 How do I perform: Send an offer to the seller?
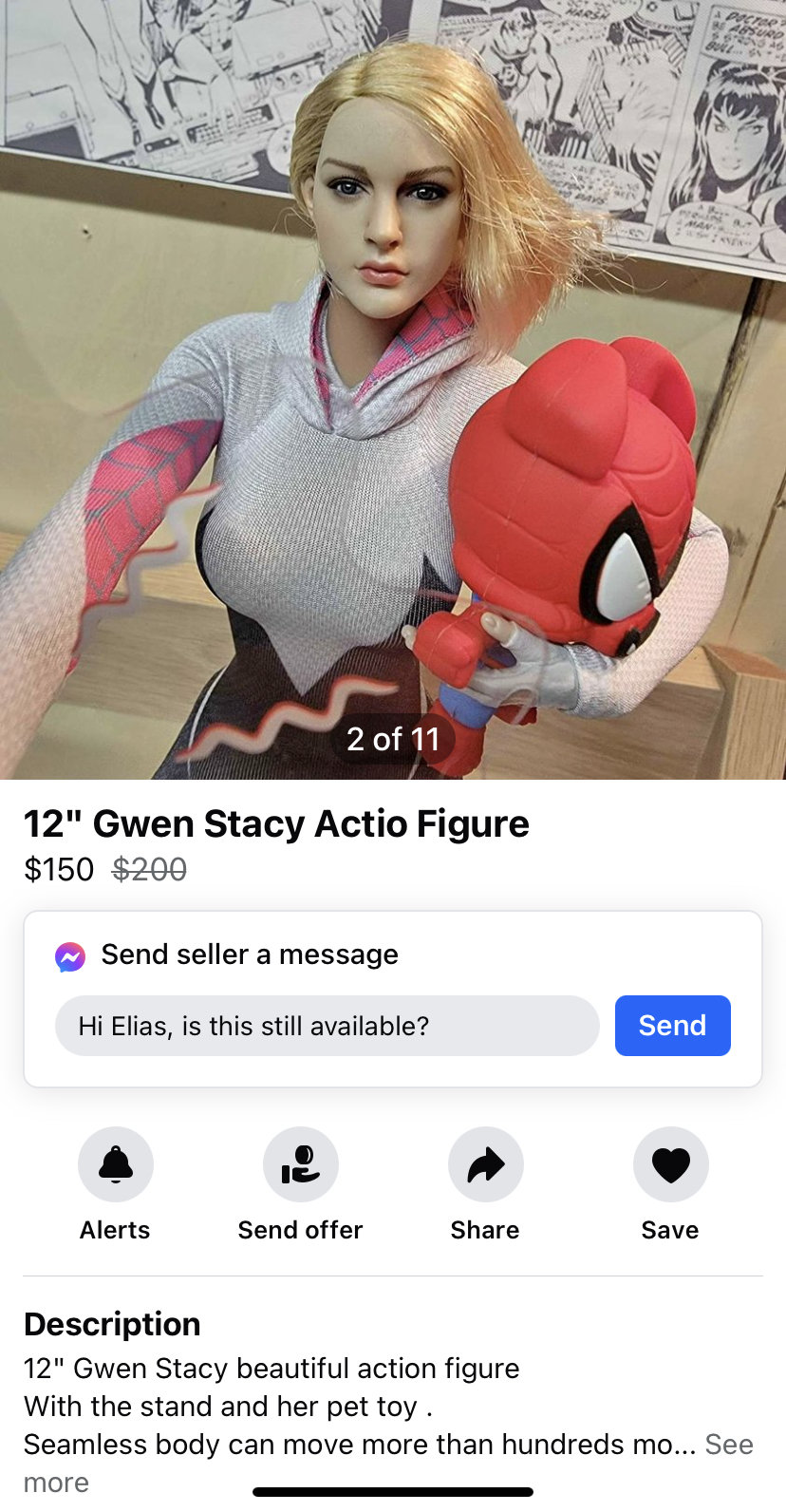click(x=300, y=1164)
